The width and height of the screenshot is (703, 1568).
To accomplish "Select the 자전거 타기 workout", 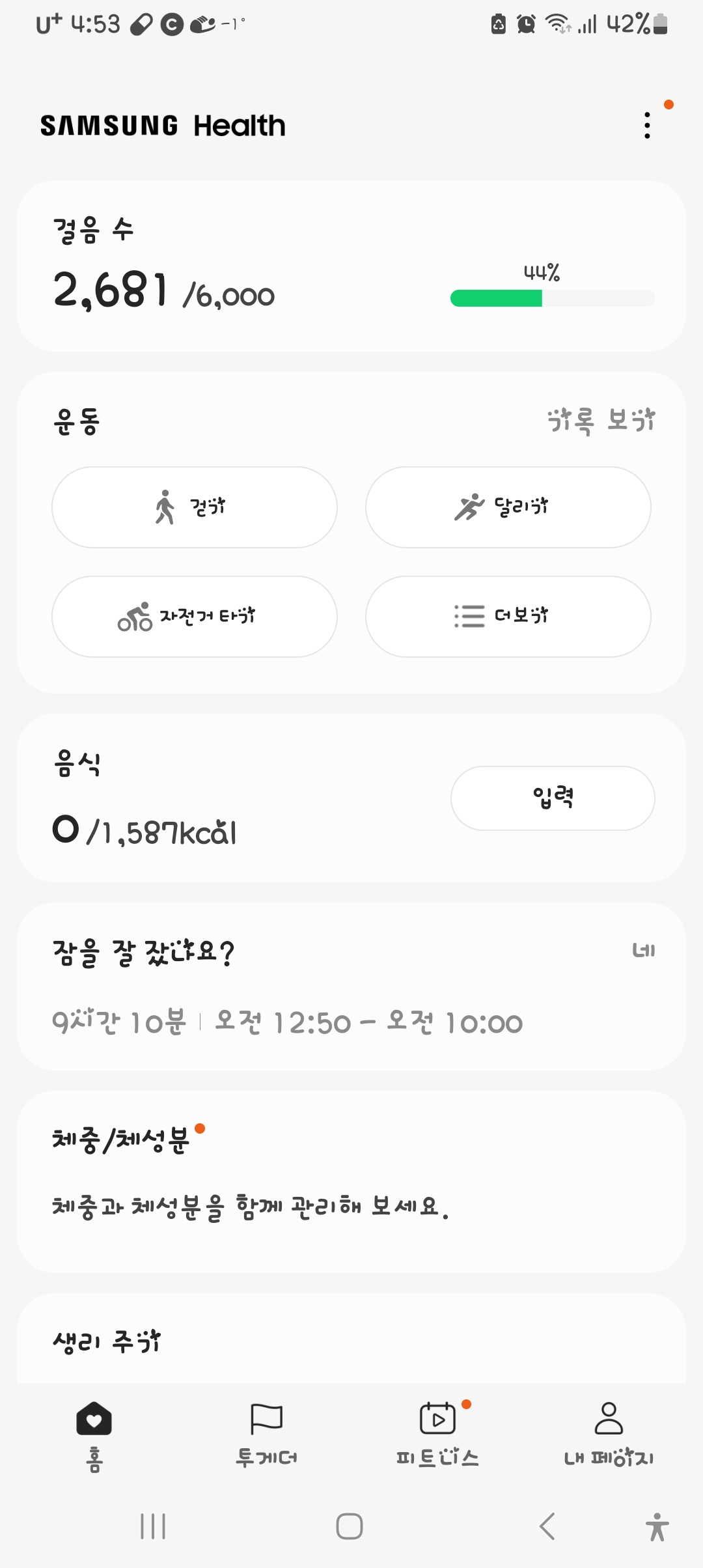I will click(195, 617).
